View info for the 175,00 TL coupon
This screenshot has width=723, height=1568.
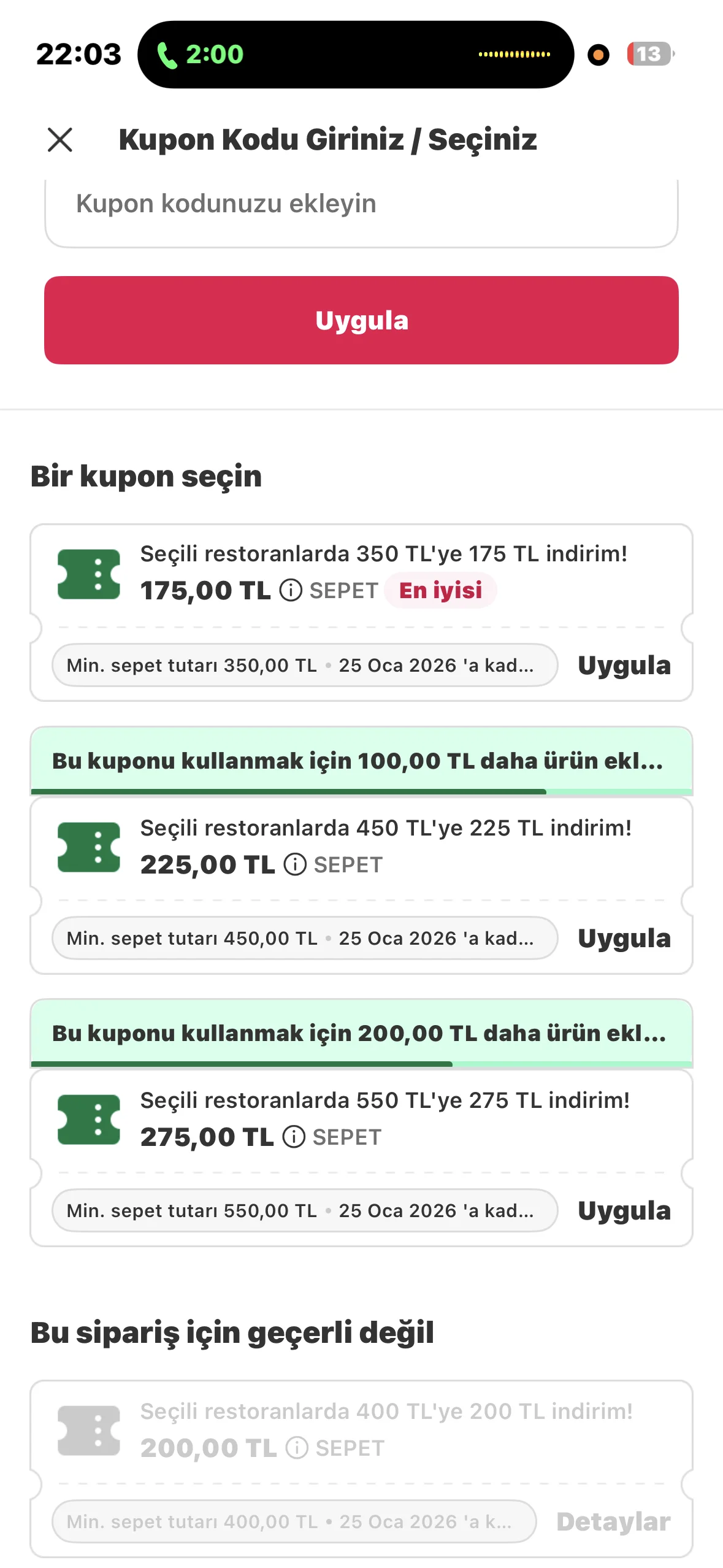[x=291, y=591]
